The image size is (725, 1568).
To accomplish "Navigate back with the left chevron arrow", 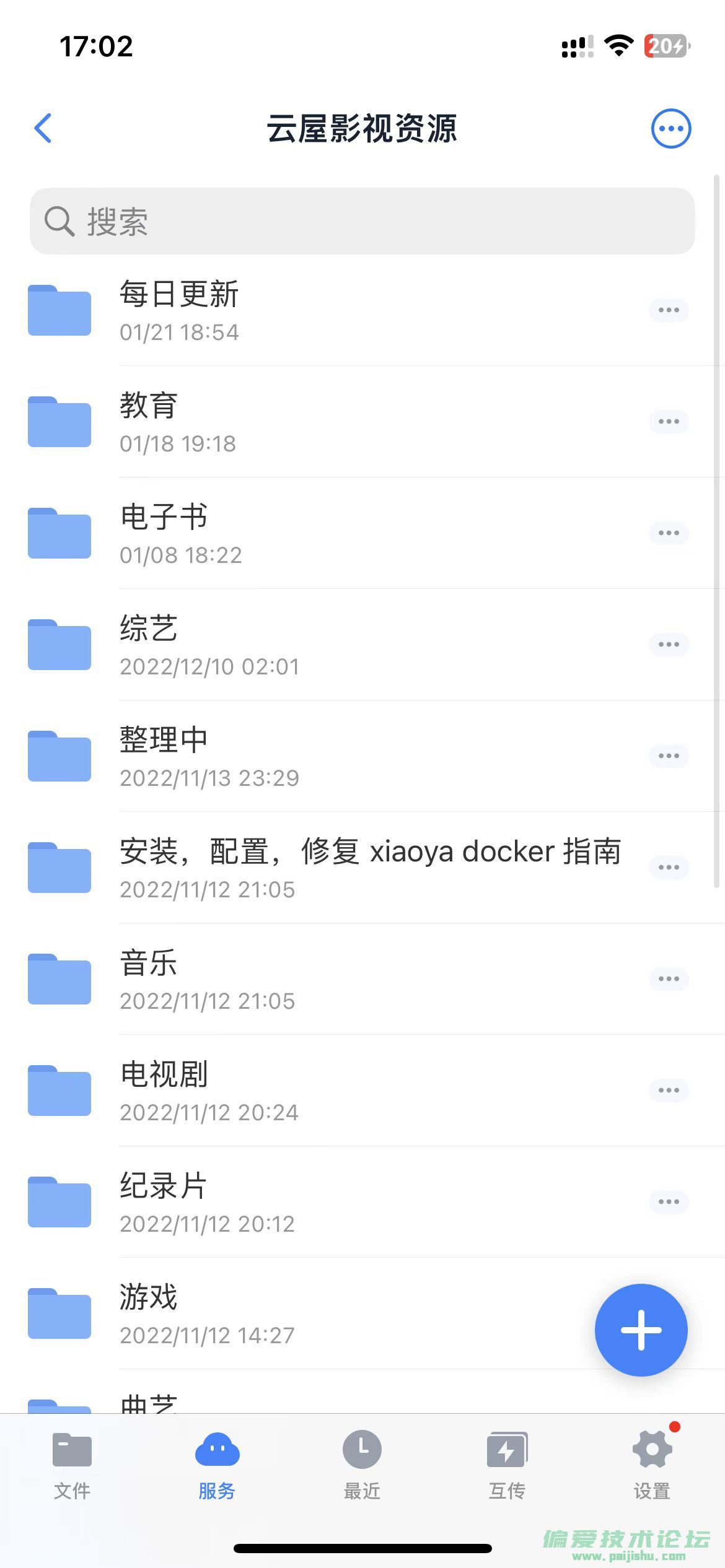I will point(43,128).
